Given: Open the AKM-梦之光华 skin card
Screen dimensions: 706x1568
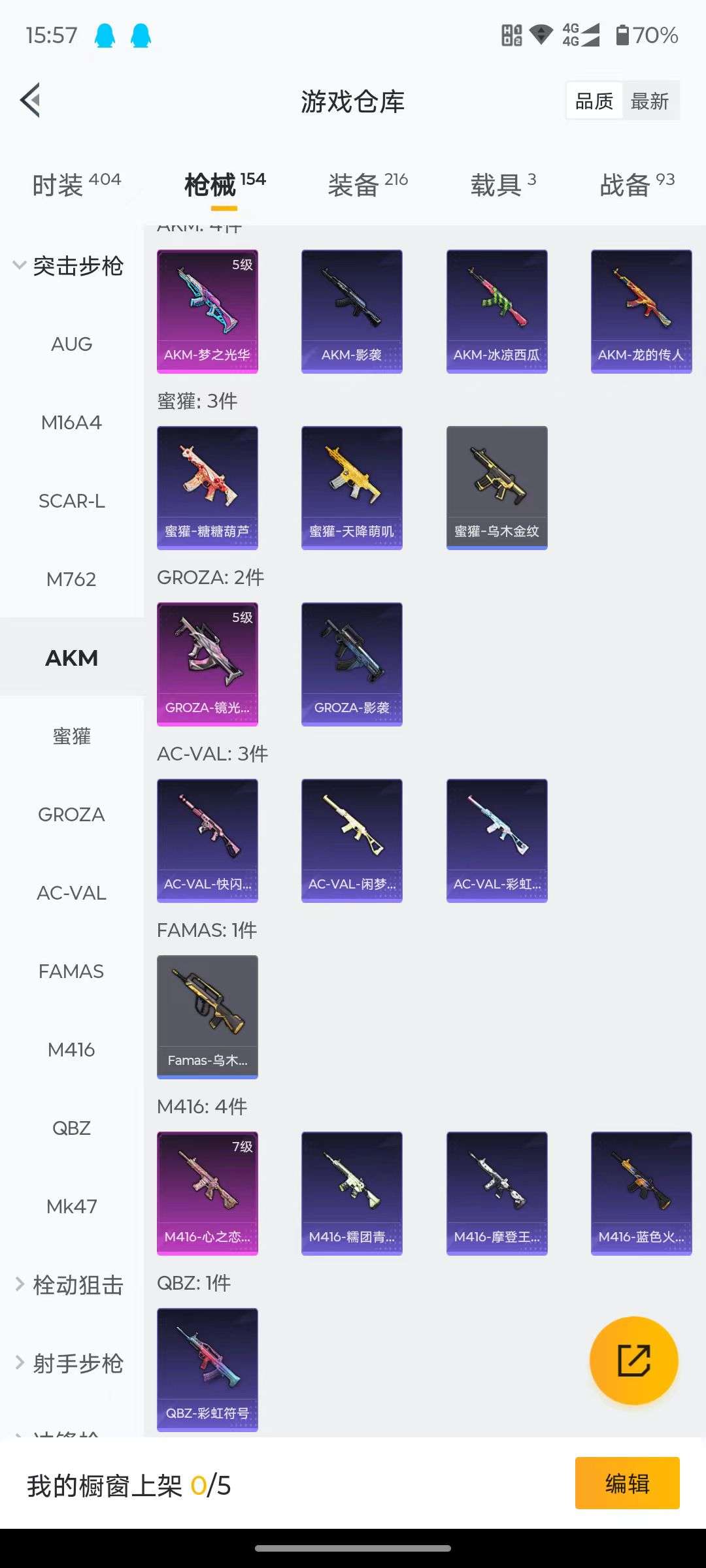Looking at the screenshot, I should click(207, 311).
